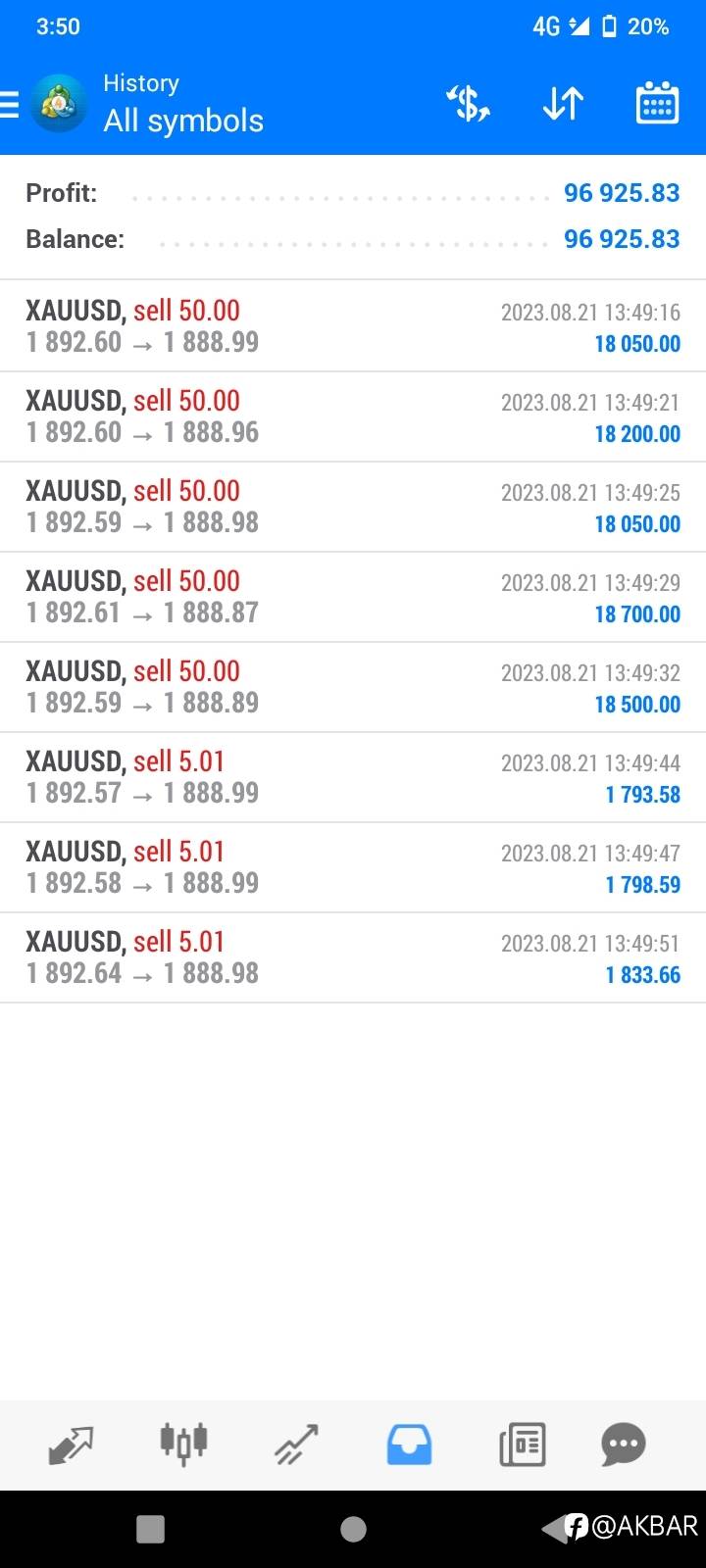Open the trade with profit 1 793.58
Viewport: 706px width, 1568px height.
tap(353, 777)
